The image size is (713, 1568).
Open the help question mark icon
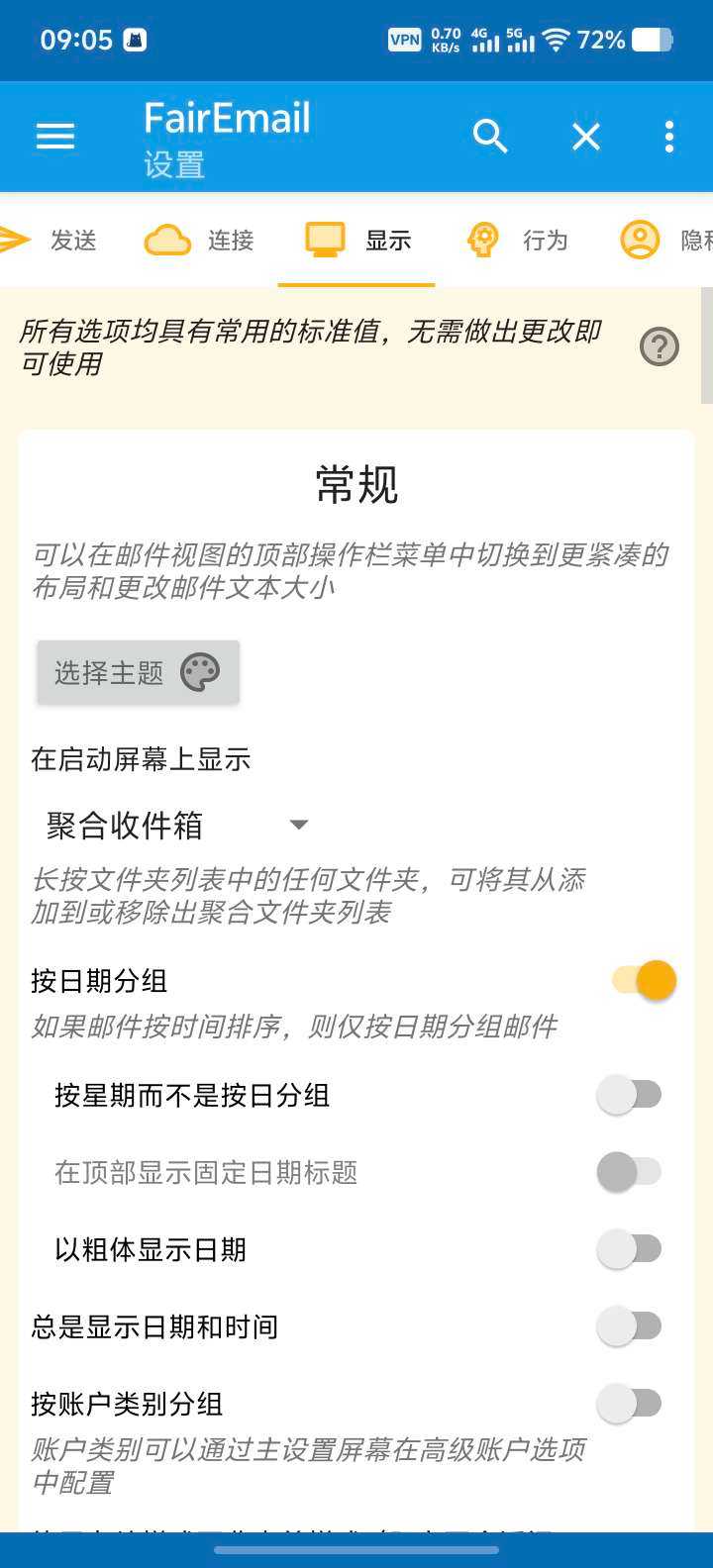(x=659, y=347)
